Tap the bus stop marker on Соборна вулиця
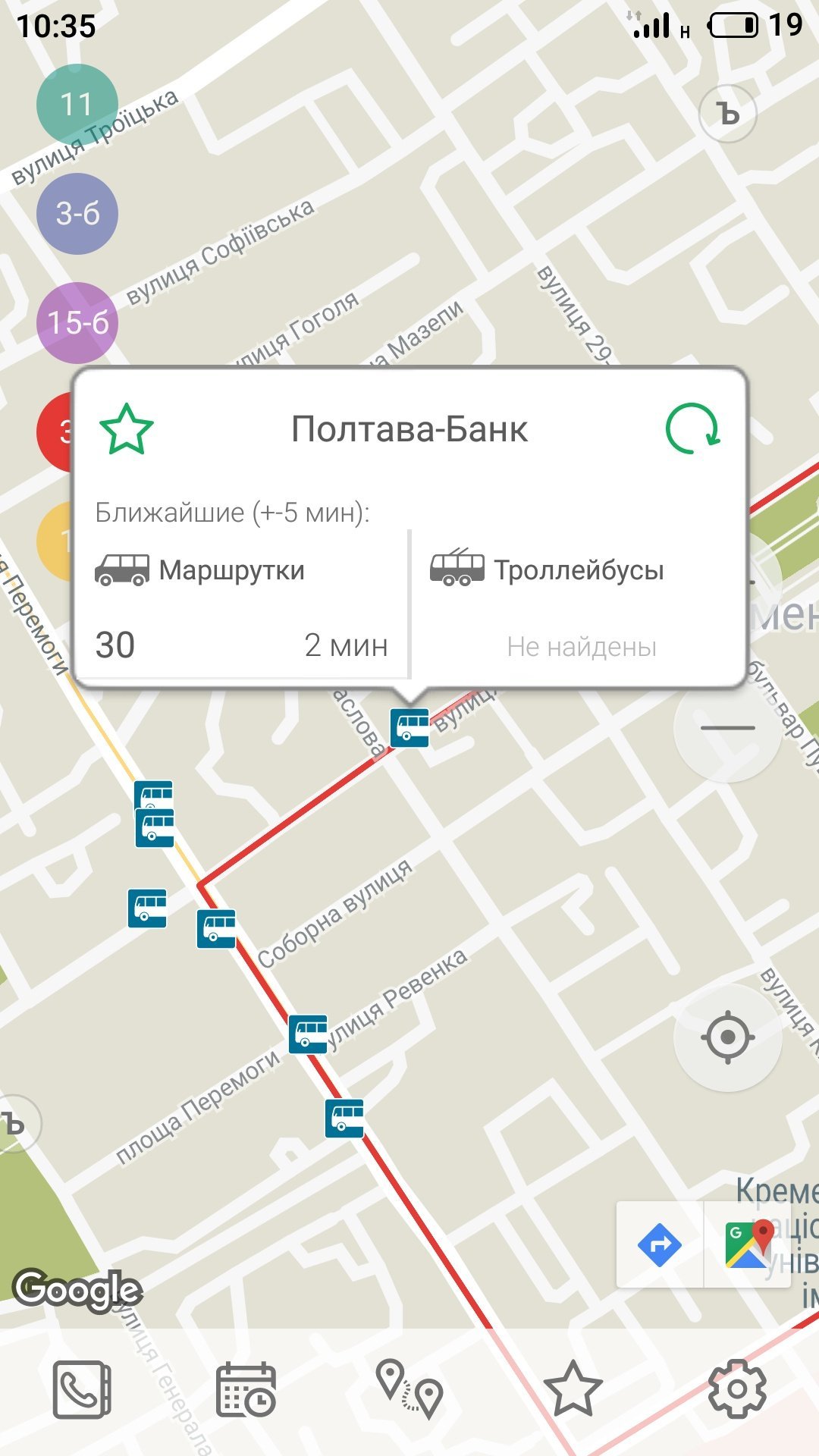This screenshot has width=819, height=1456. click(216, 929)
